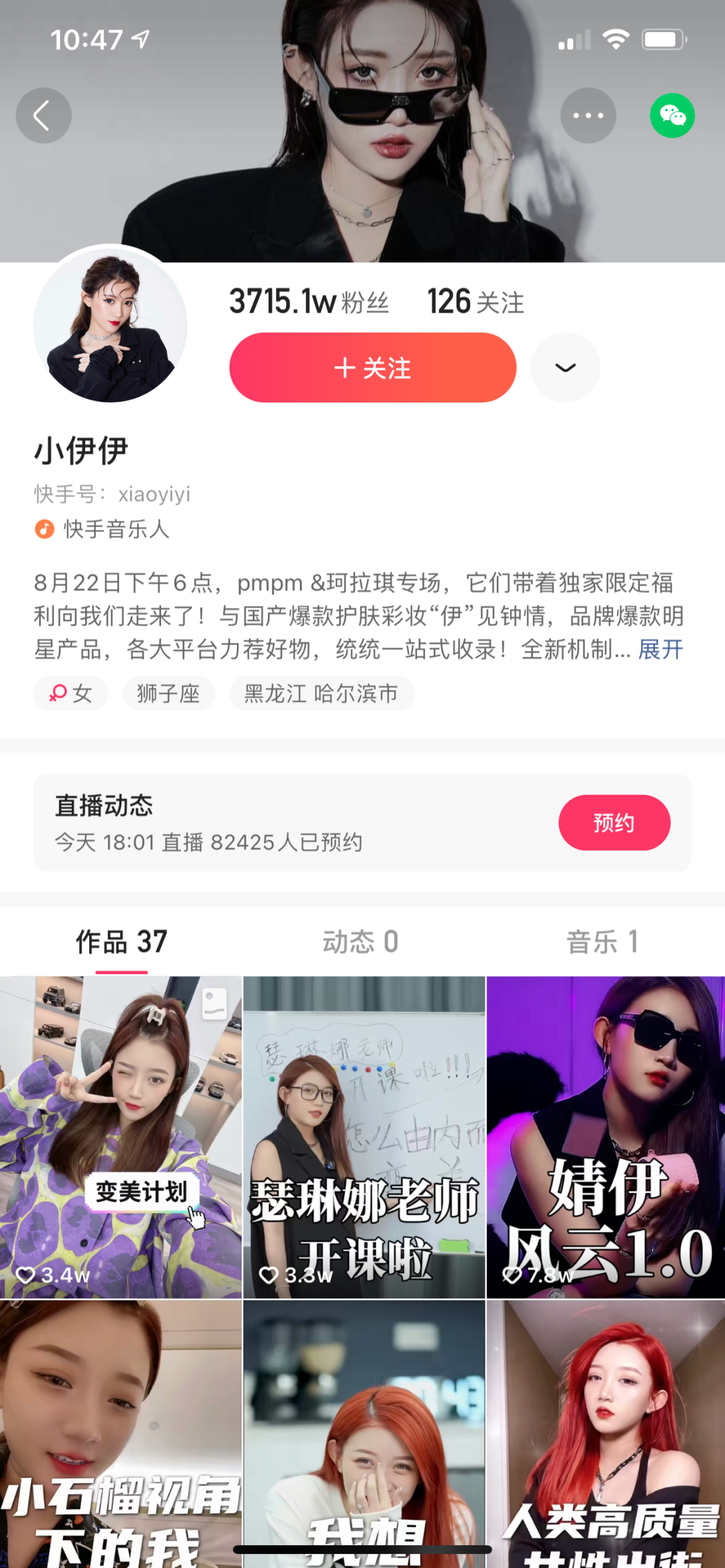Expand the recommended users chevron
The height and width of the screenshot is (1568, 725).
565,368
